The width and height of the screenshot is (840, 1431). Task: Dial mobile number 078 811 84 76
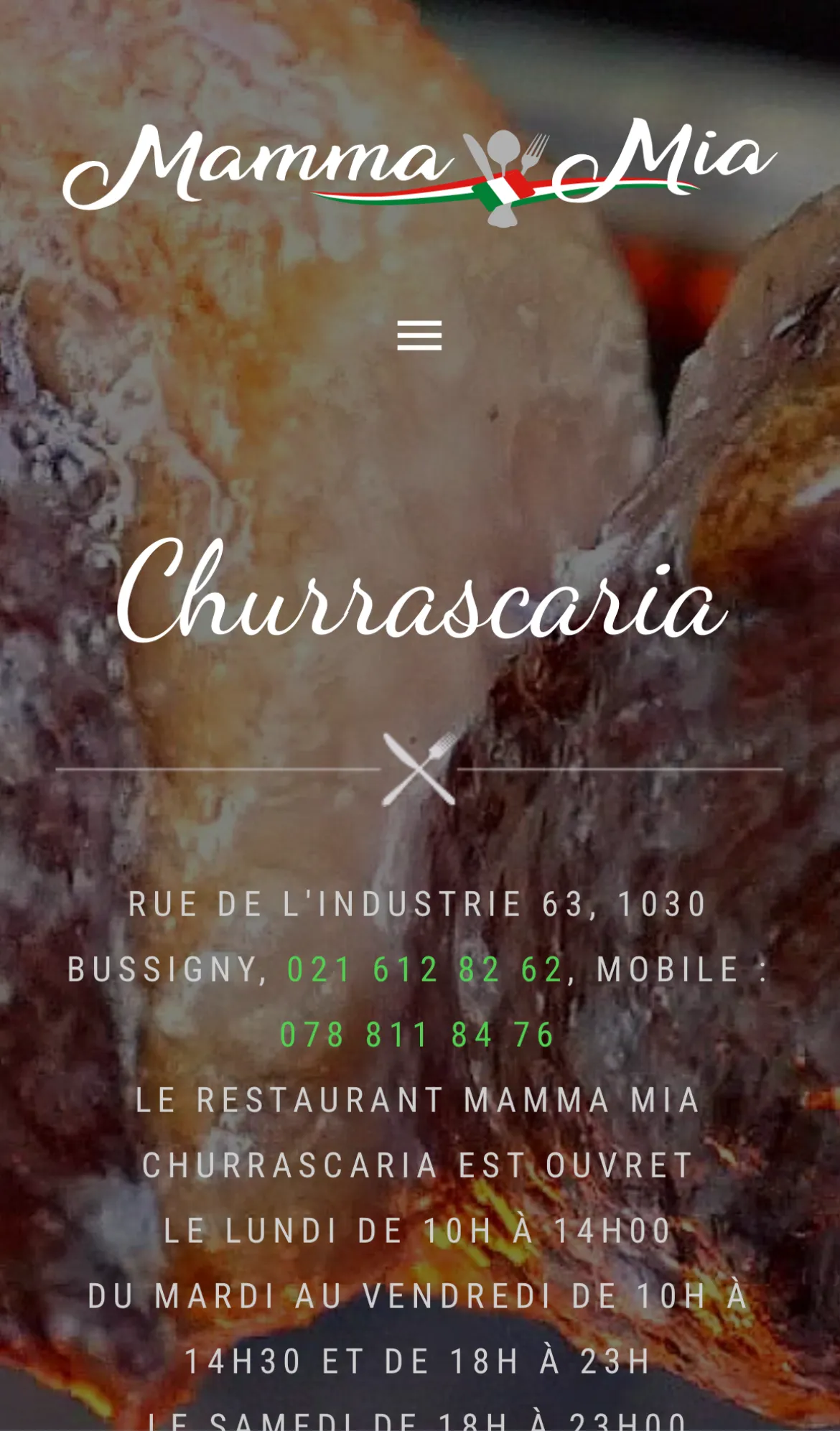pyautogui.click(x=416, y=1034)
